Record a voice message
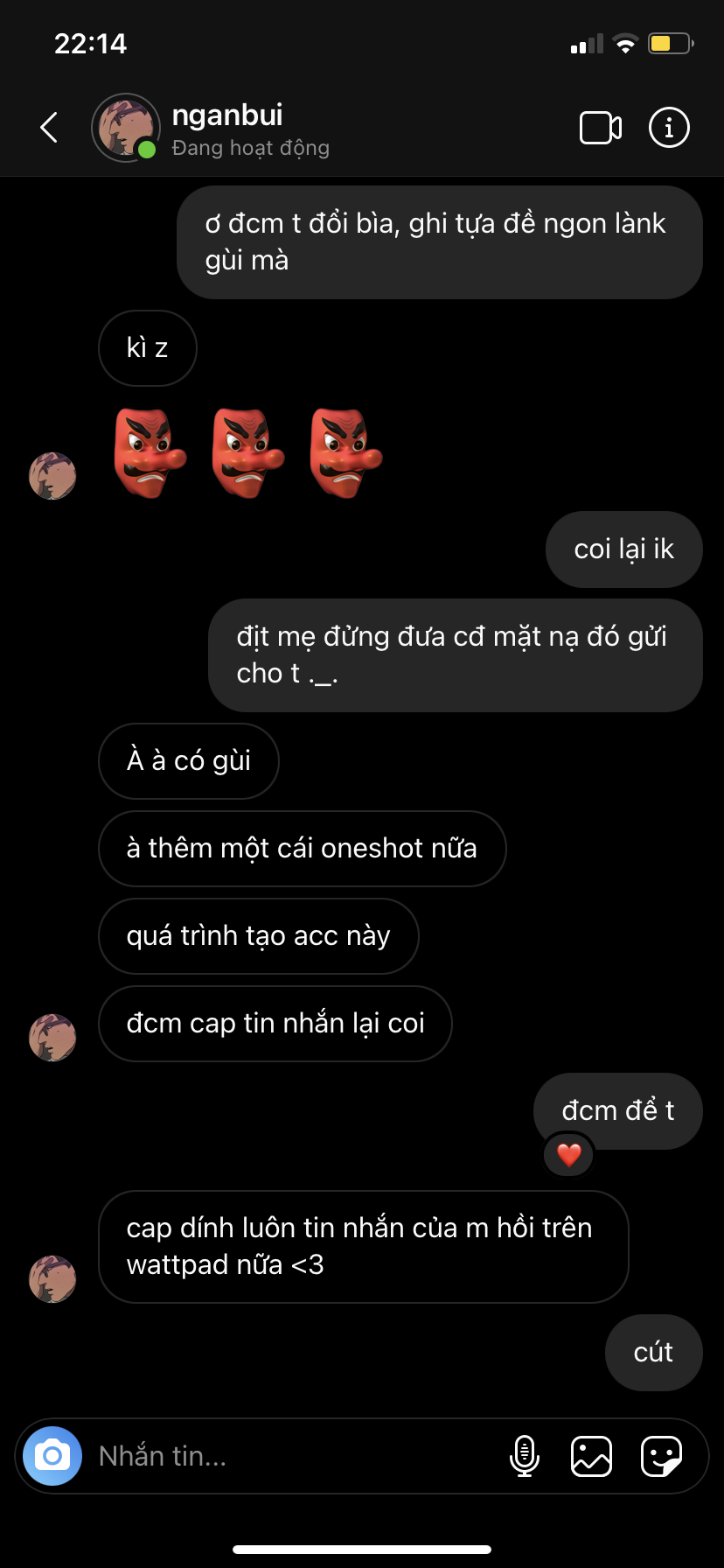Image resolution: width=724 pixels, height=1568 pixels. [x=524, y=1456]
